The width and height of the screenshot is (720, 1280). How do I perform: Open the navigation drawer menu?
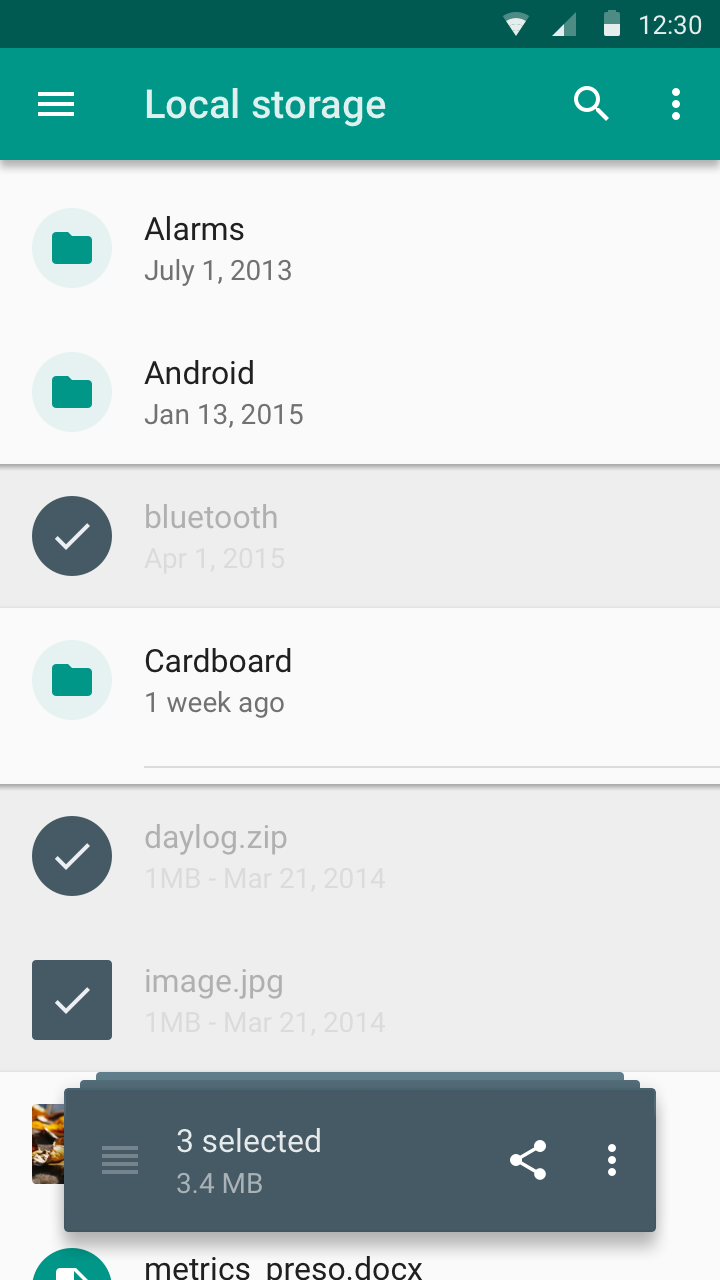pos(56,104)
